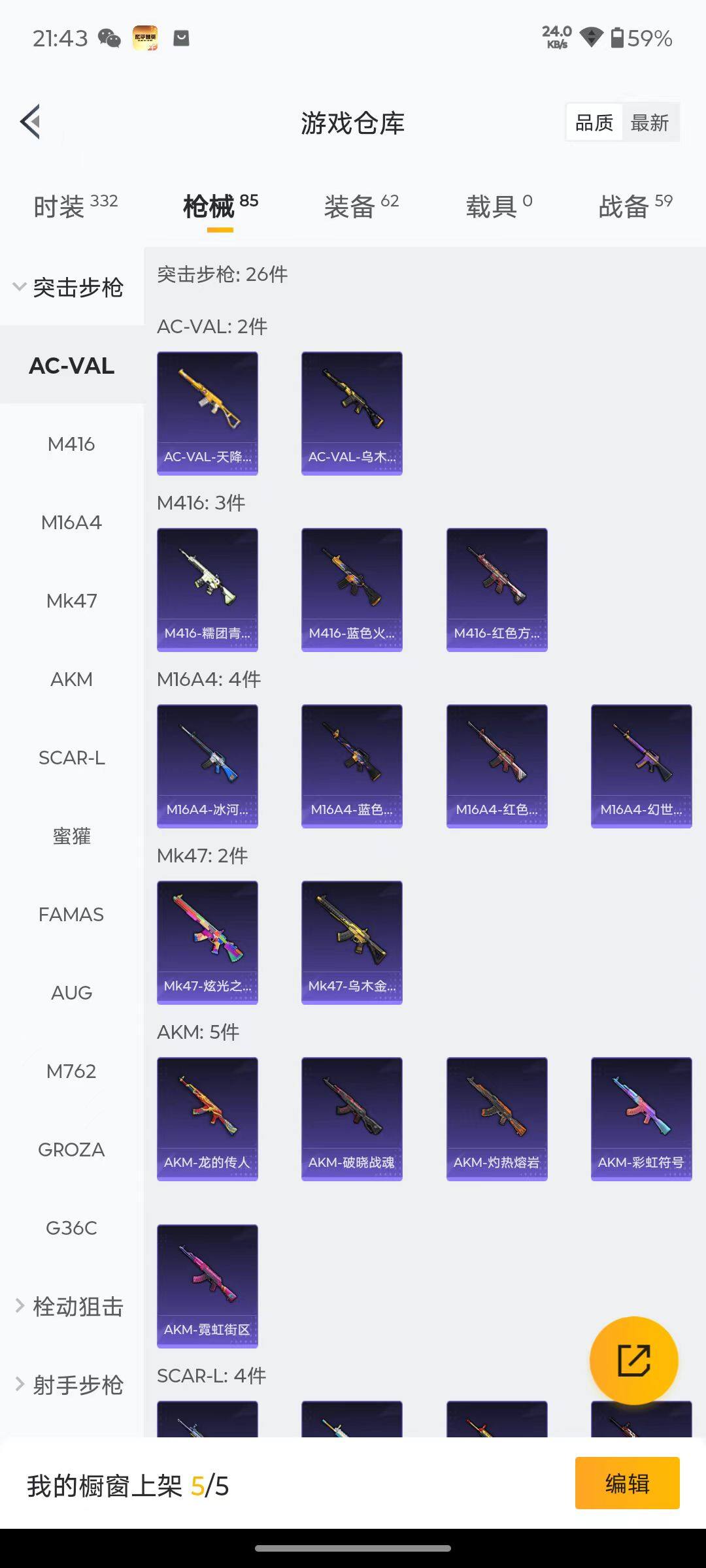Go back from 游戏仓库 page

31,122
